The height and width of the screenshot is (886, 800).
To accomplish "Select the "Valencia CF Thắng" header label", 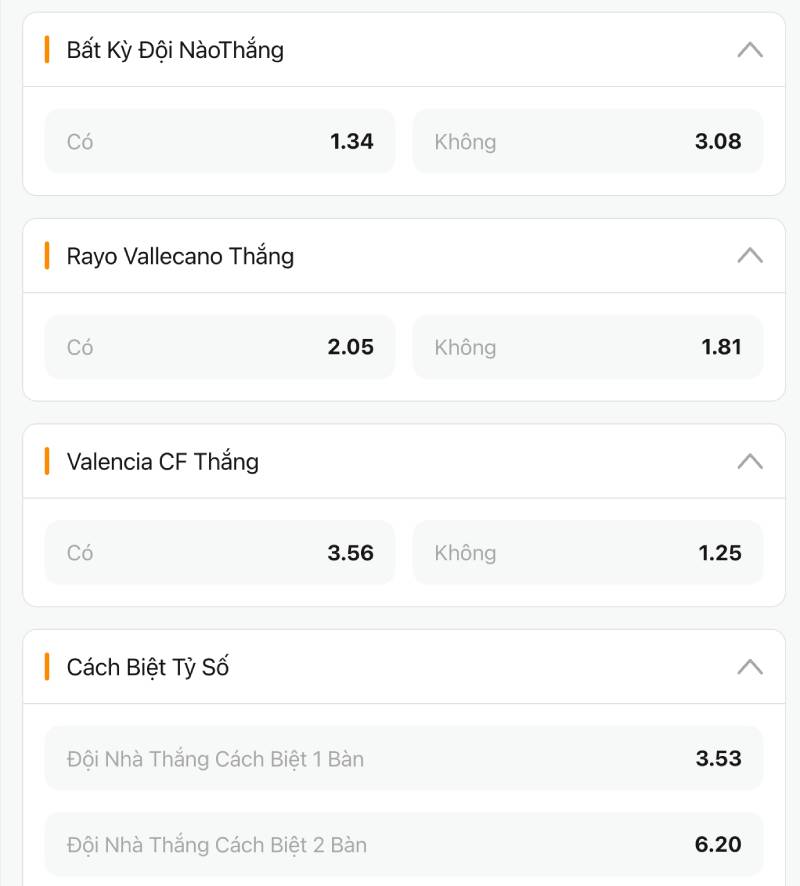I will pos(161,461).
